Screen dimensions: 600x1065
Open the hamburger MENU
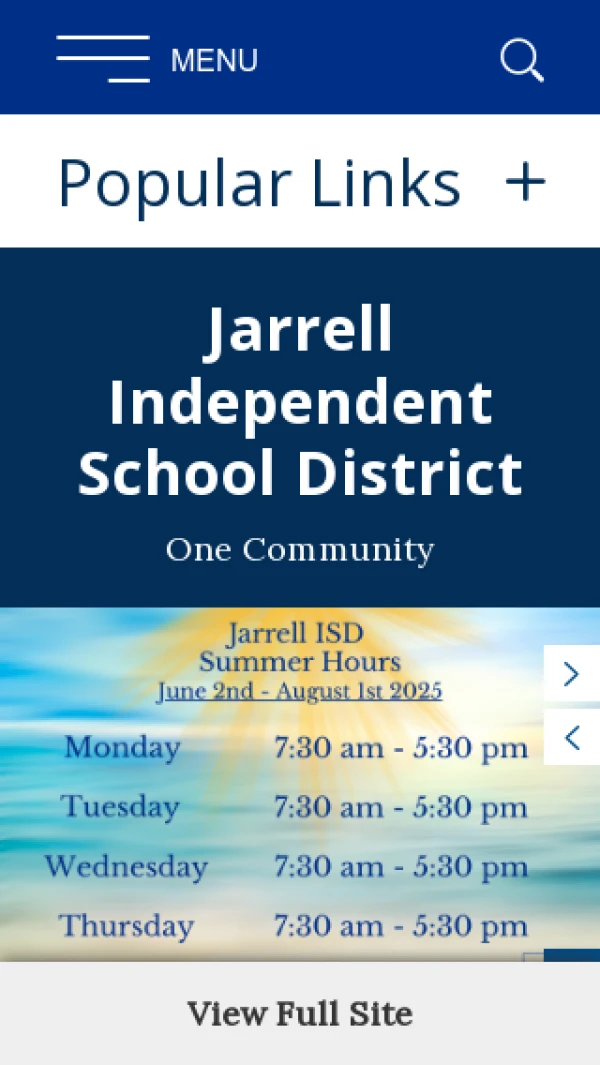pos(157,60)
